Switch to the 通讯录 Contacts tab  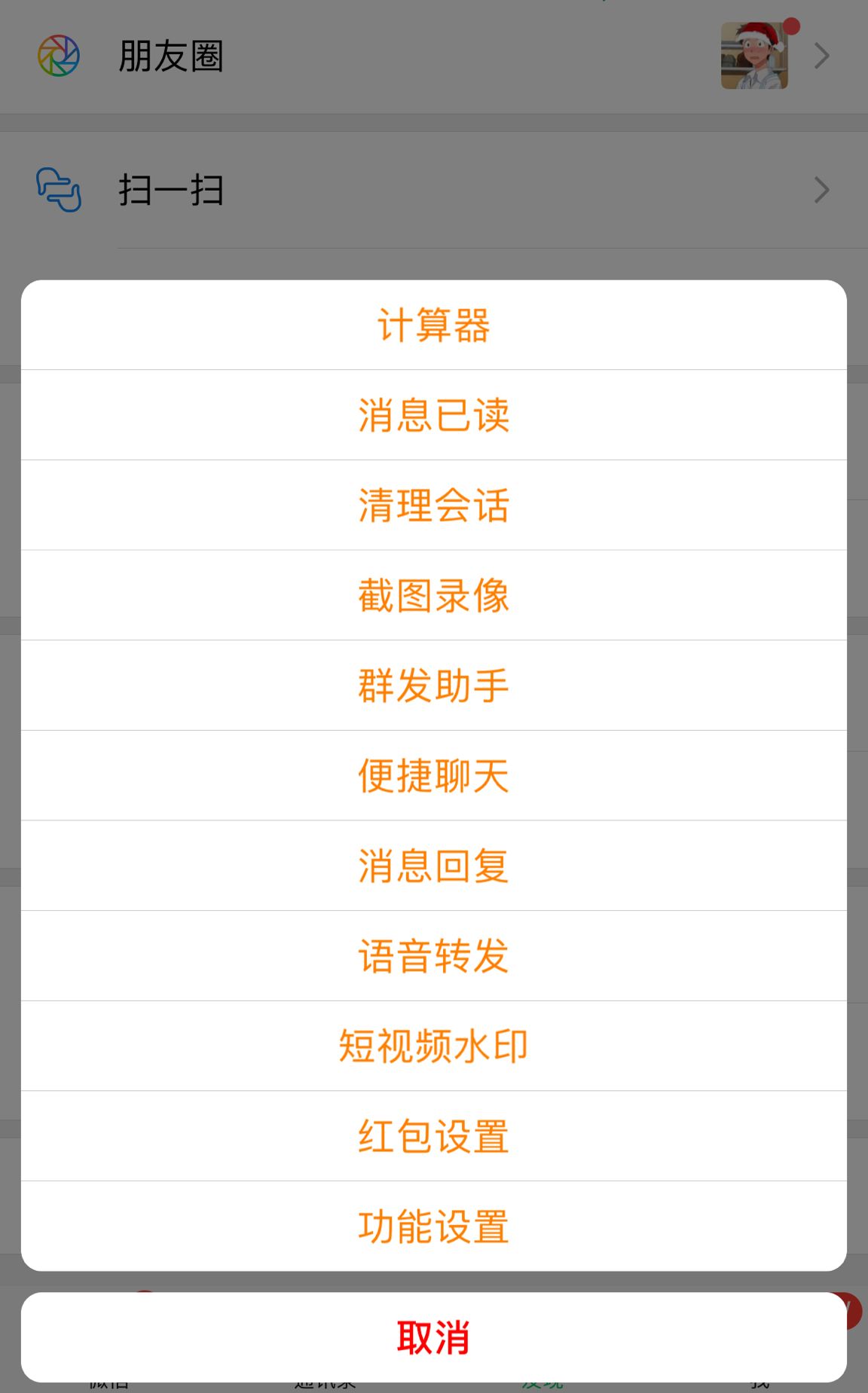tap(325, 1380)
